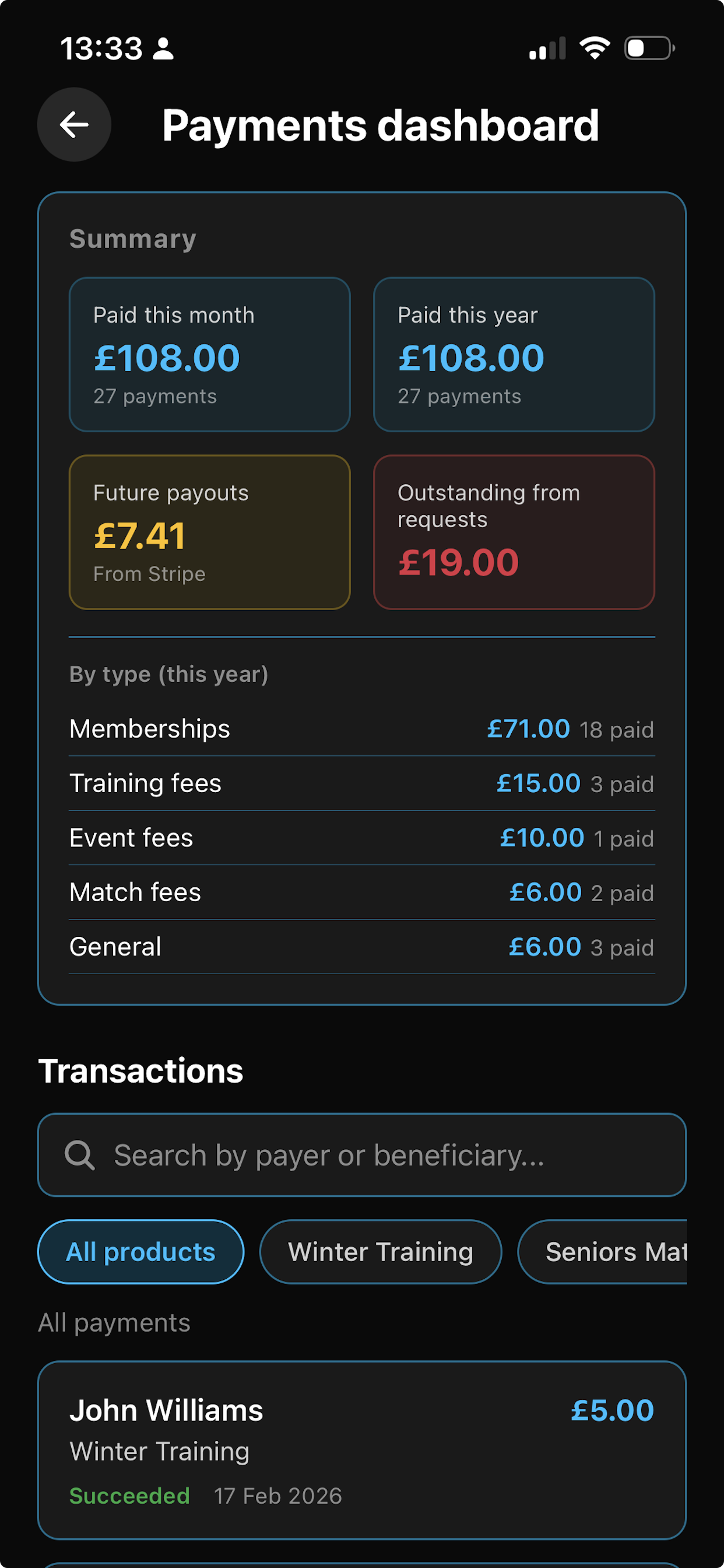Viewport: 724px width, 1568px height.
Task: View the Future payouts from Stripe card
Action: (209, 531)
